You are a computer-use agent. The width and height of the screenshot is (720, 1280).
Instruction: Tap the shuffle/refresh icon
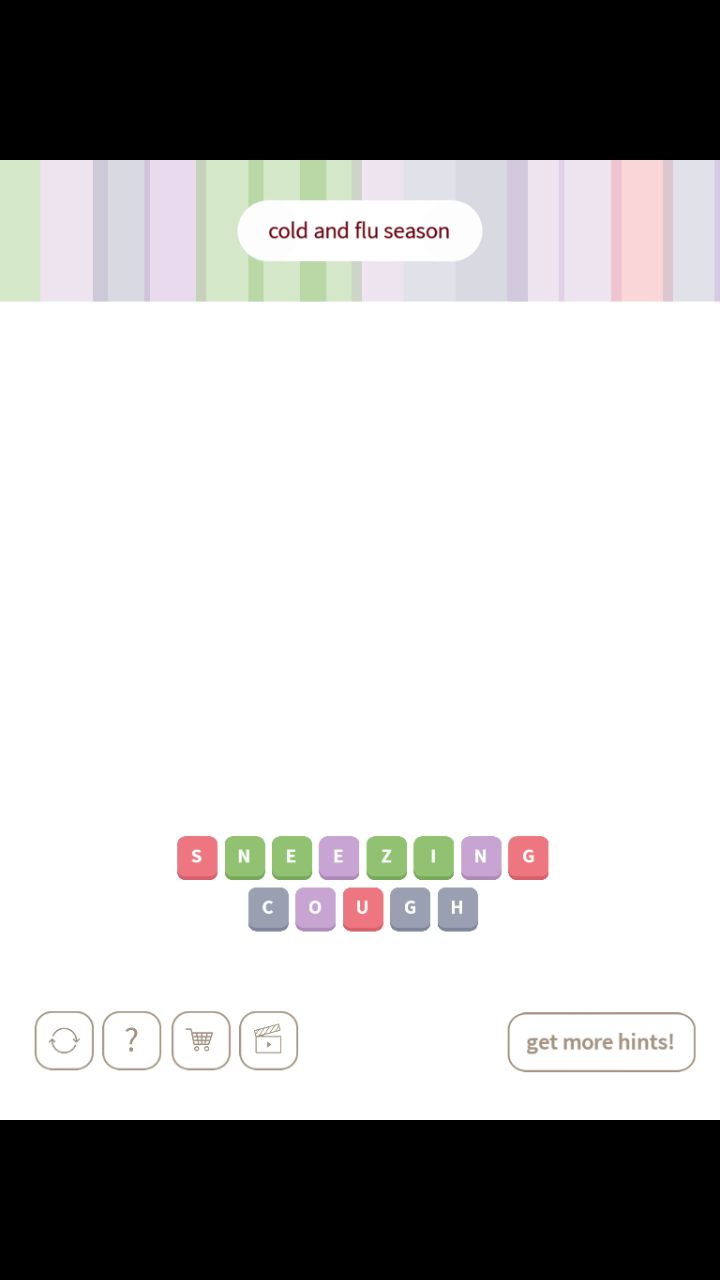click(64, 1041)
